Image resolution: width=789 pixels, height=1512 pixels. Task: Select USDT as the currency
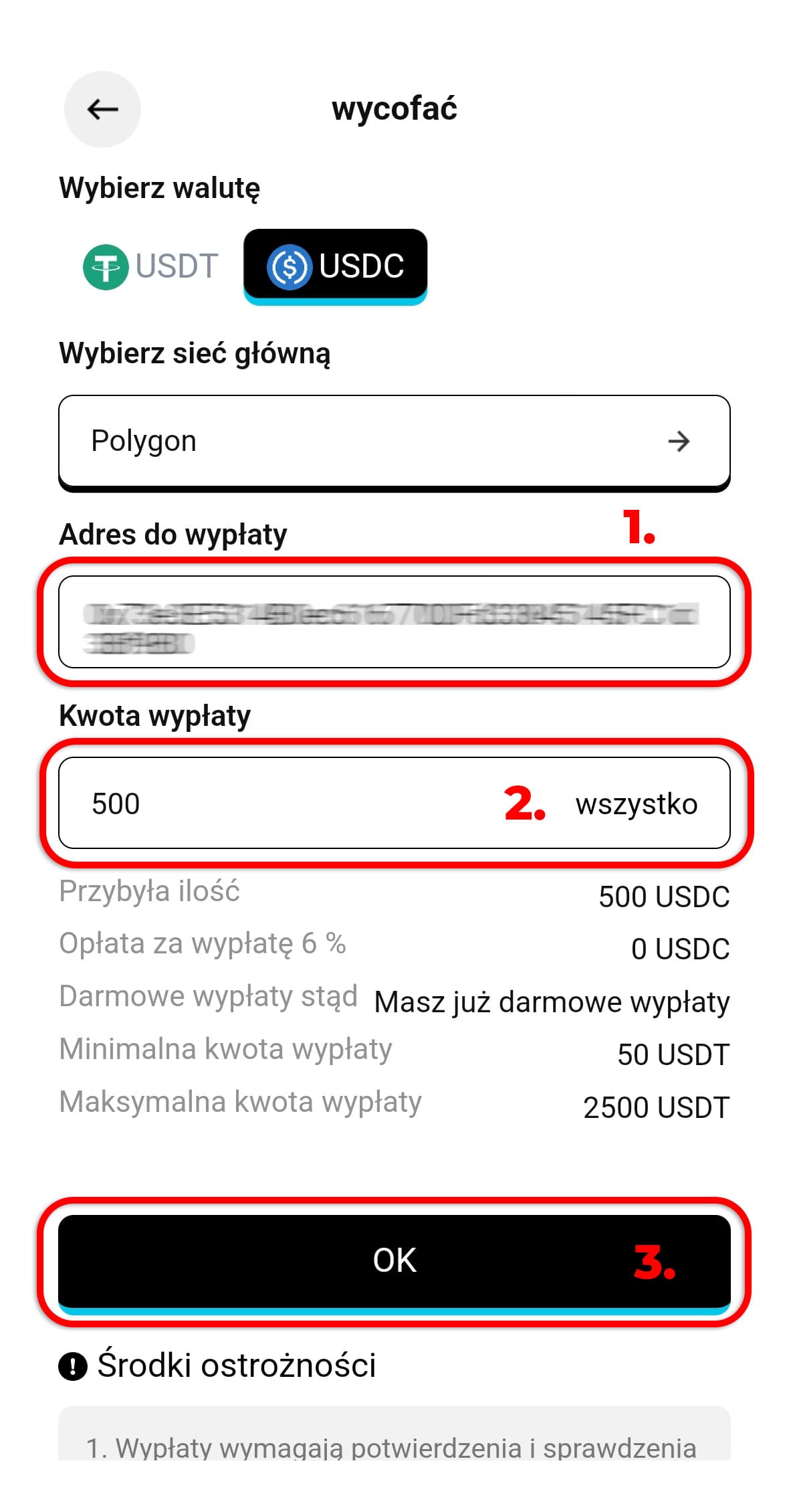[151, 266]
